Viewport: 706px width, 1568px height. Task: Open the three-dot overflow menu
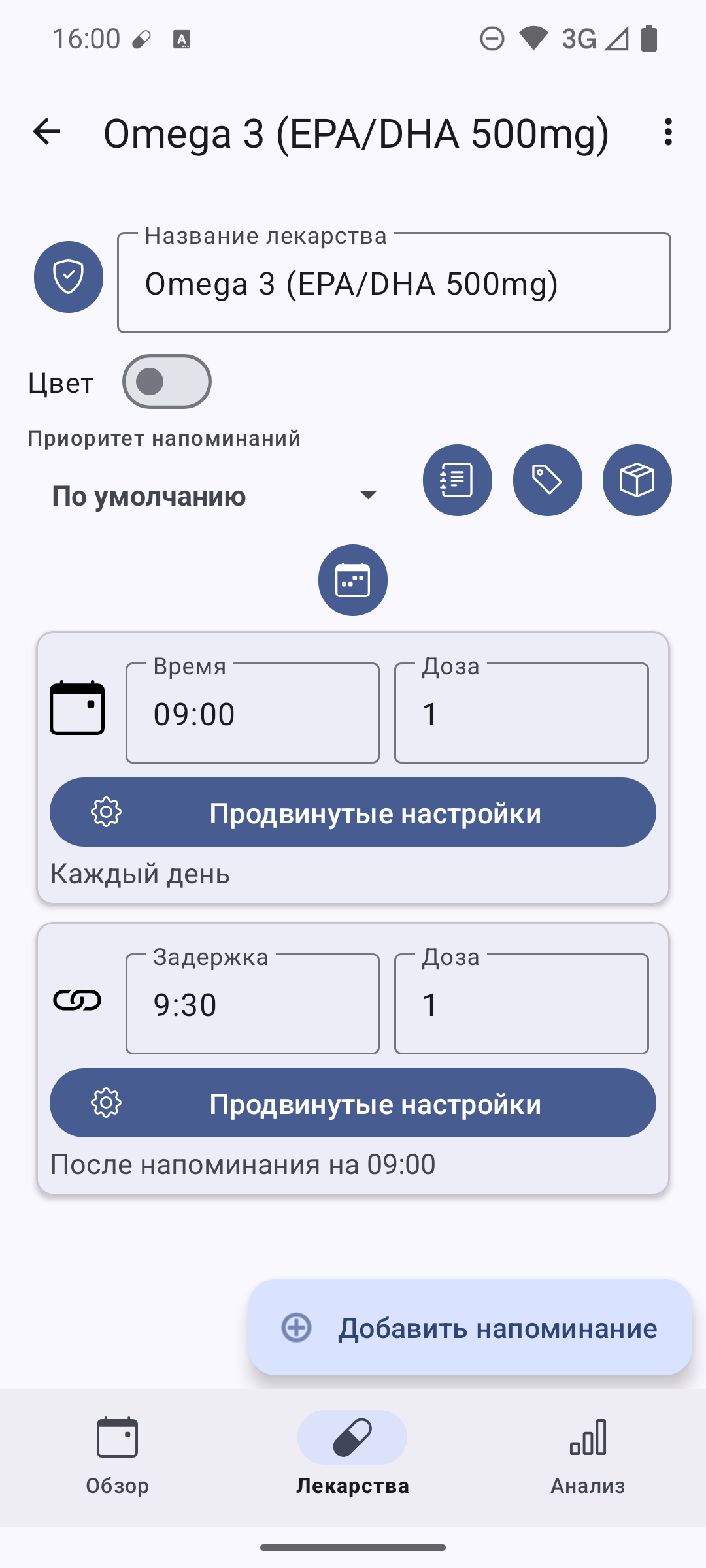pos(667,132)
